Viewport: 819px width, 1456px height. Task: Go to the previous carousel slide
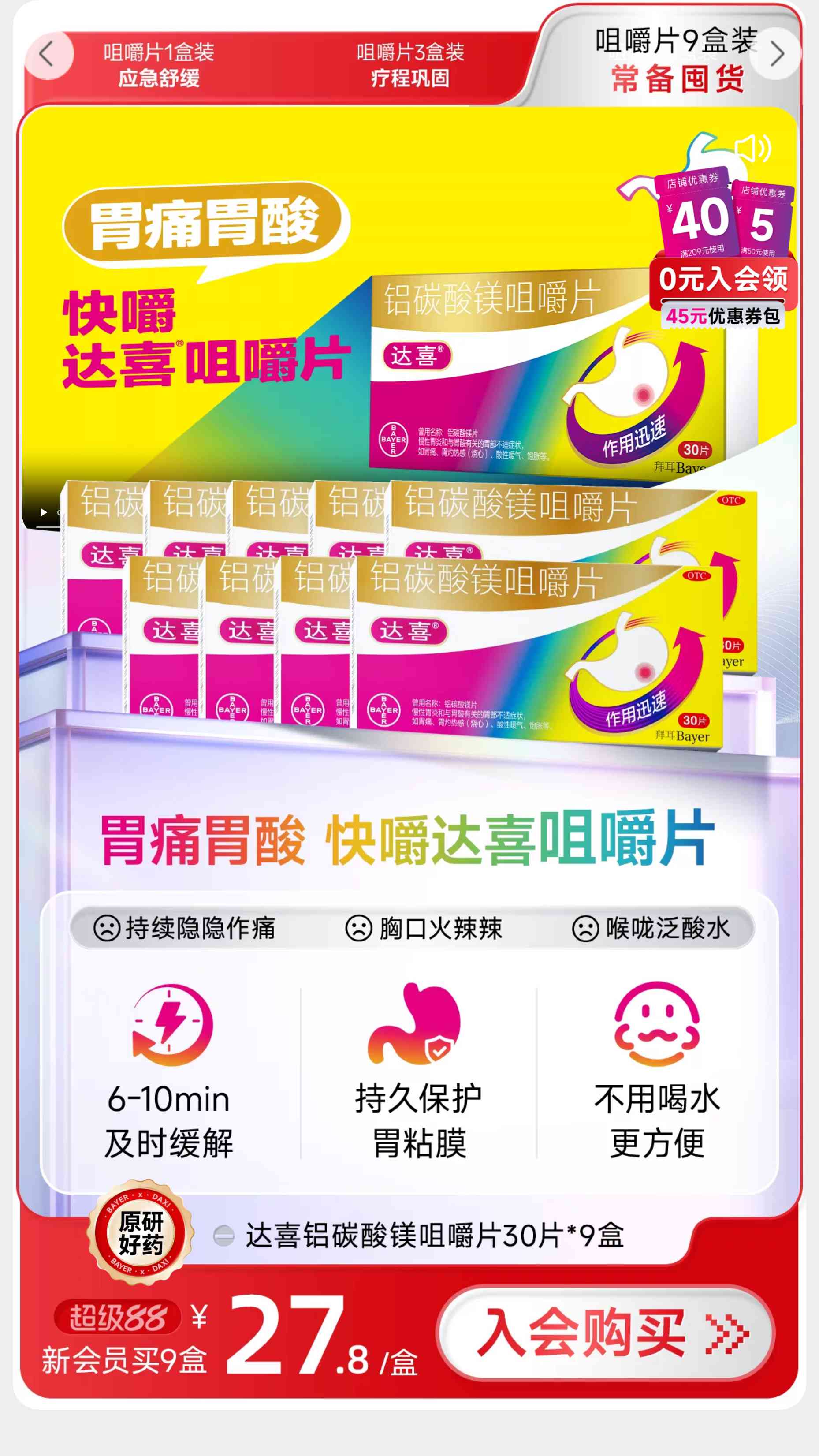pos(48,55)
